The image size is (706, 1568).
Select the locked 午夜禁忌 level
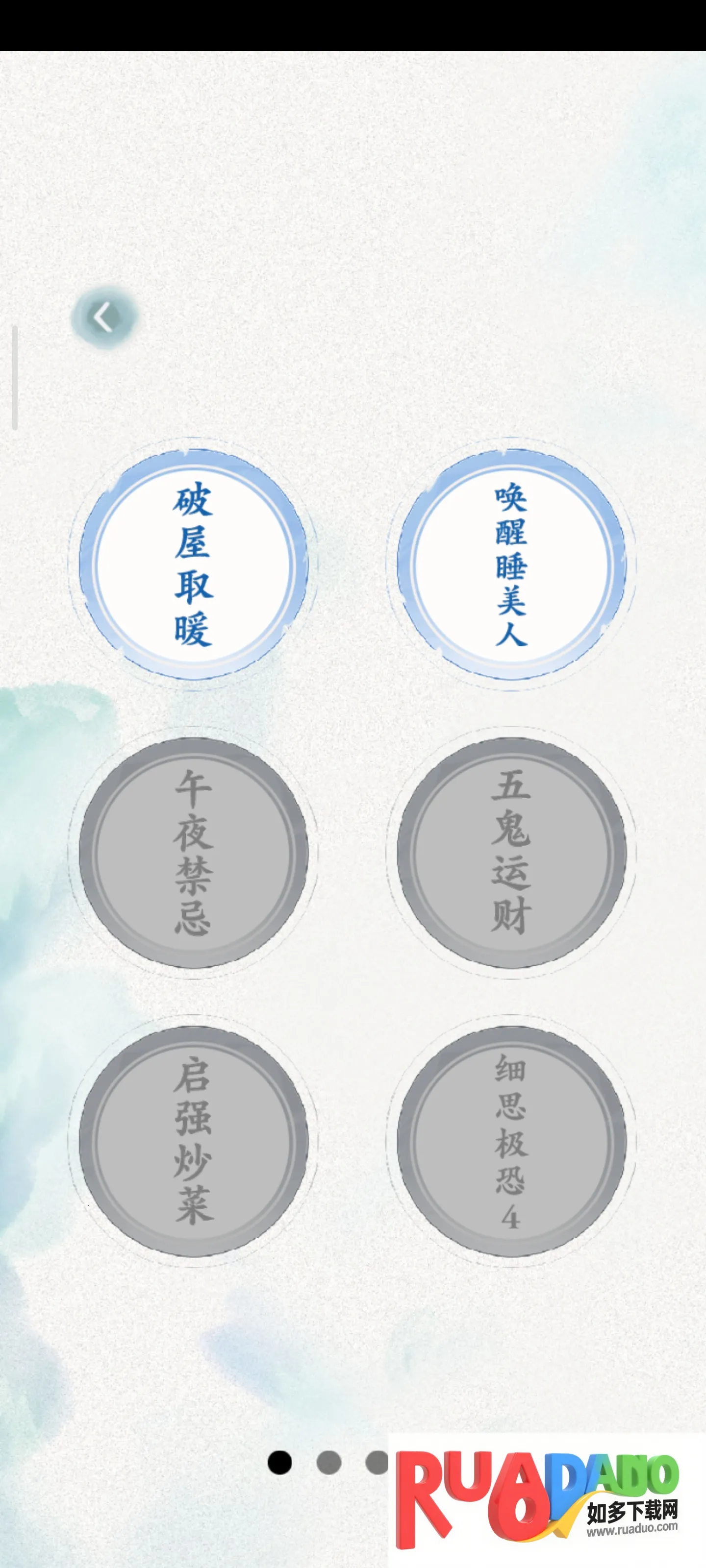click(x=193, y=852)
